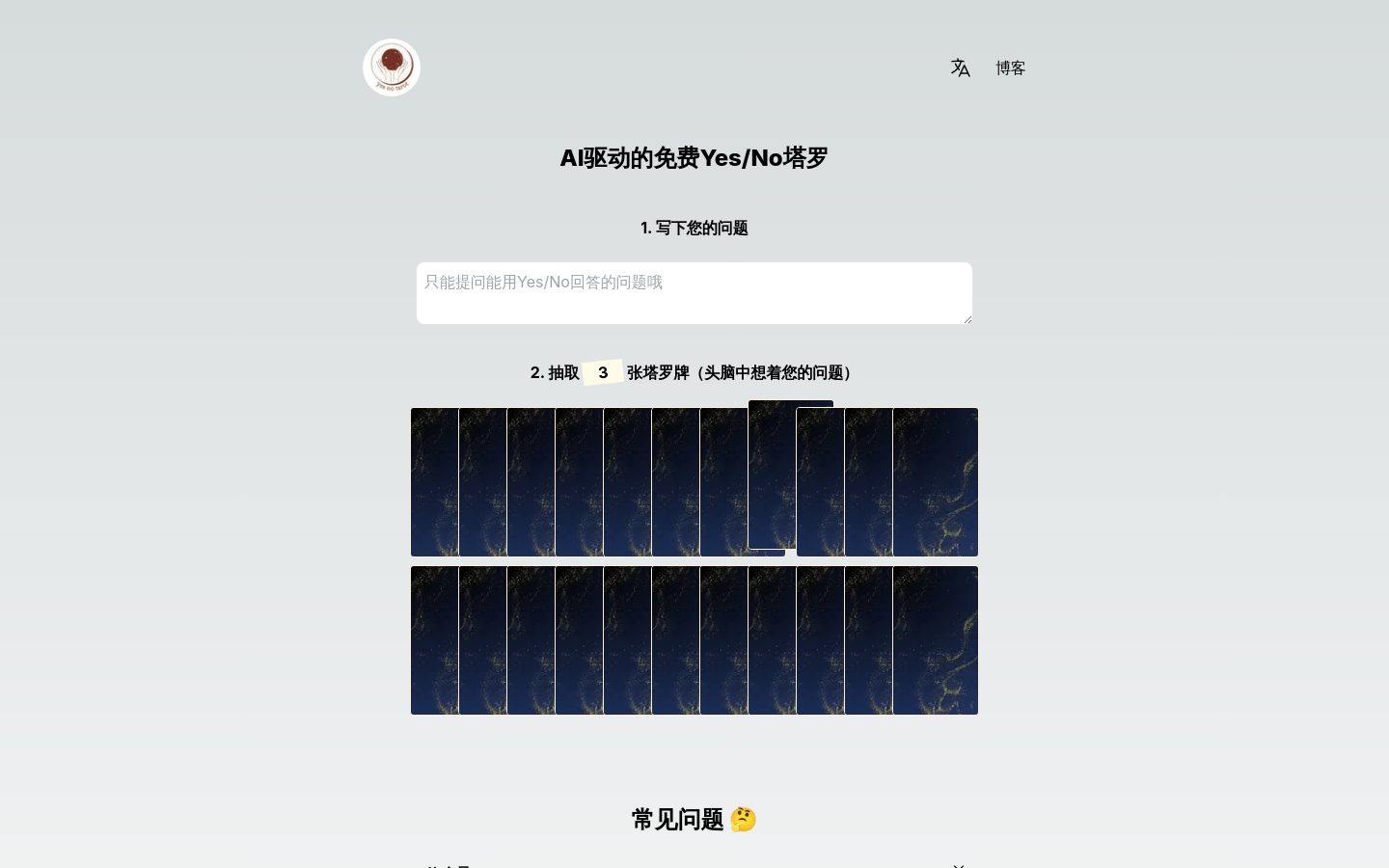Open the 博客 blog link

point(1010,68)
